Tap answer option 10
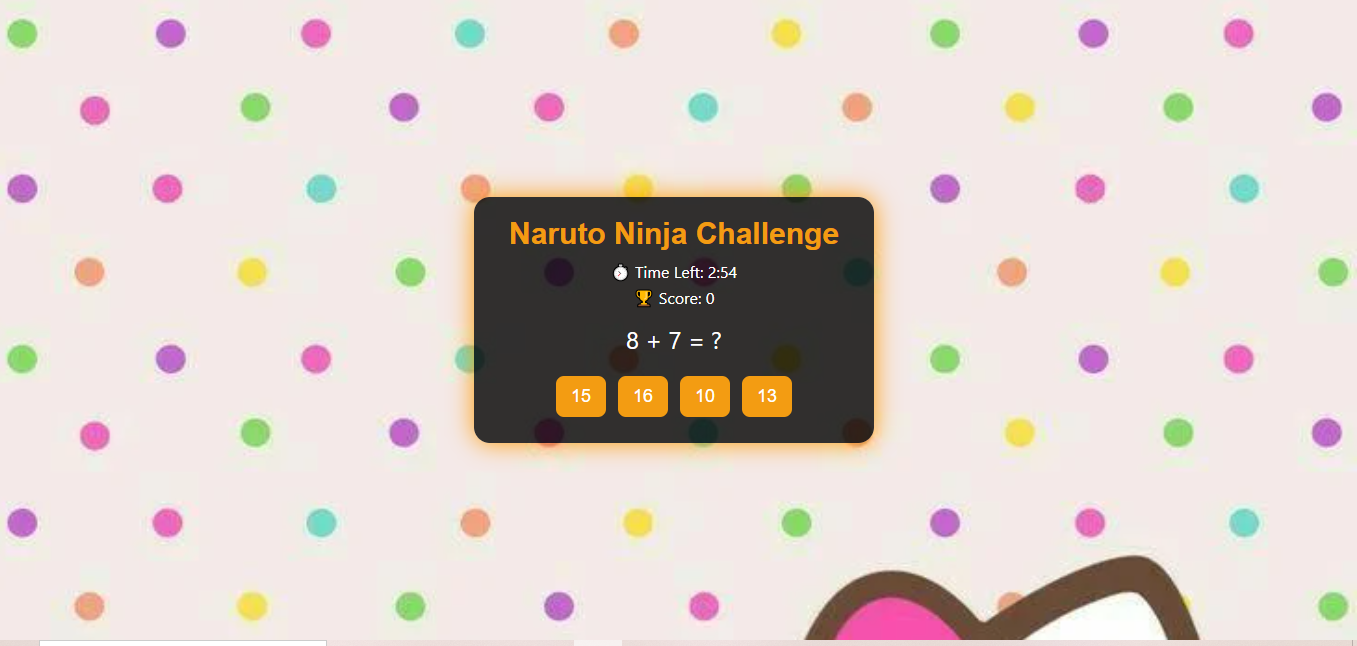Viewport: 1357px width, 646px height. pyautogui.click(x=704, y=396)
